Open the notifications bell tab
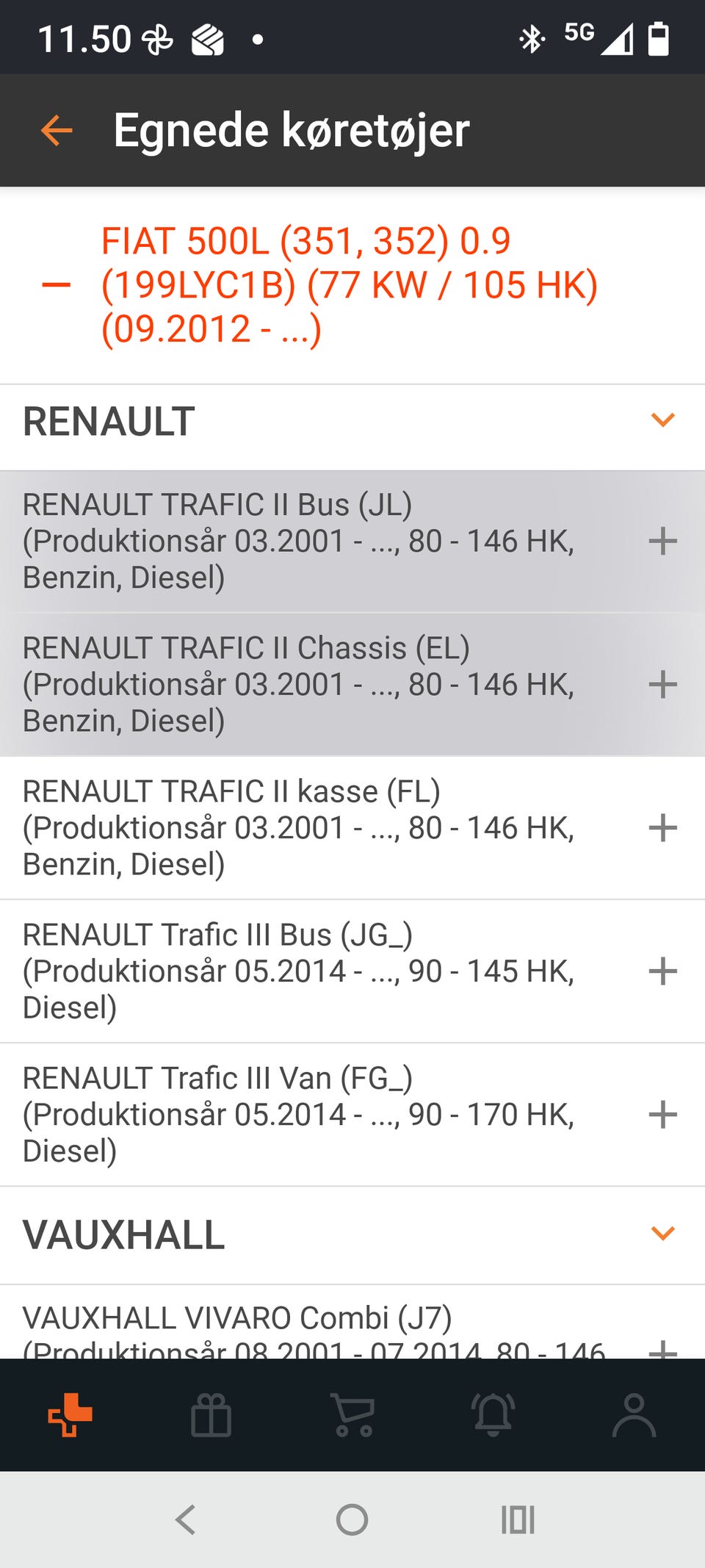This screenshot has height=1568, width=705. [493, 1414]
